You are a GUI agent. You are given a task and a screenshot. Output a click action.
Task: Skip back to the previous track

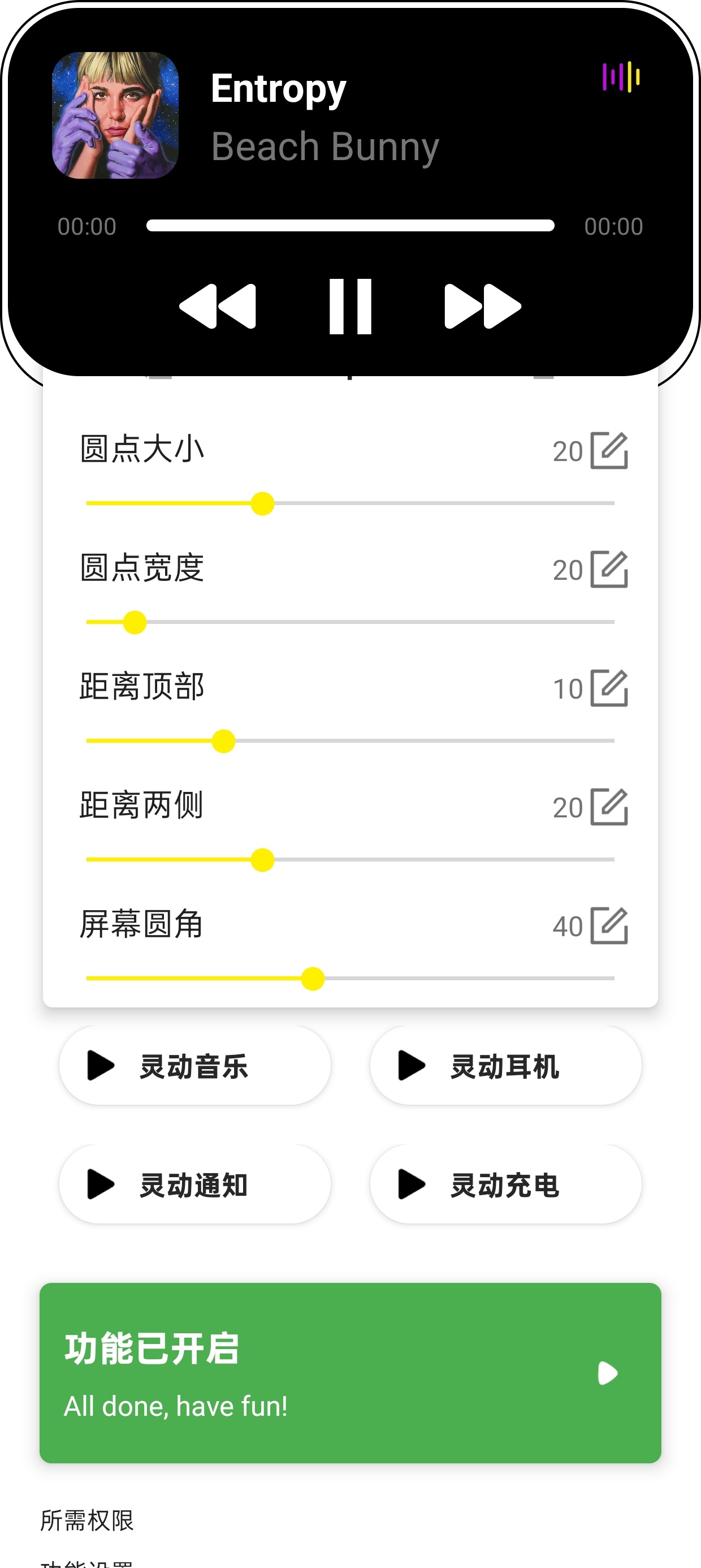pyautogui.click(x=218, y=306)
